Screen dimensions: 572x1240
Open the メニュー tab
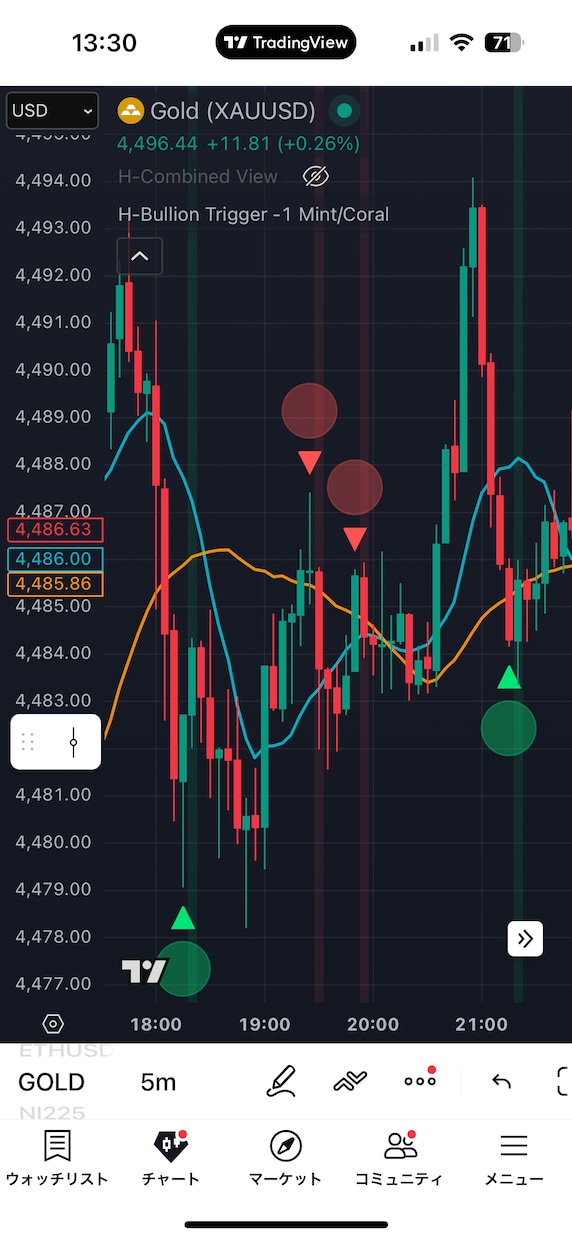(x=514, y=1160)
